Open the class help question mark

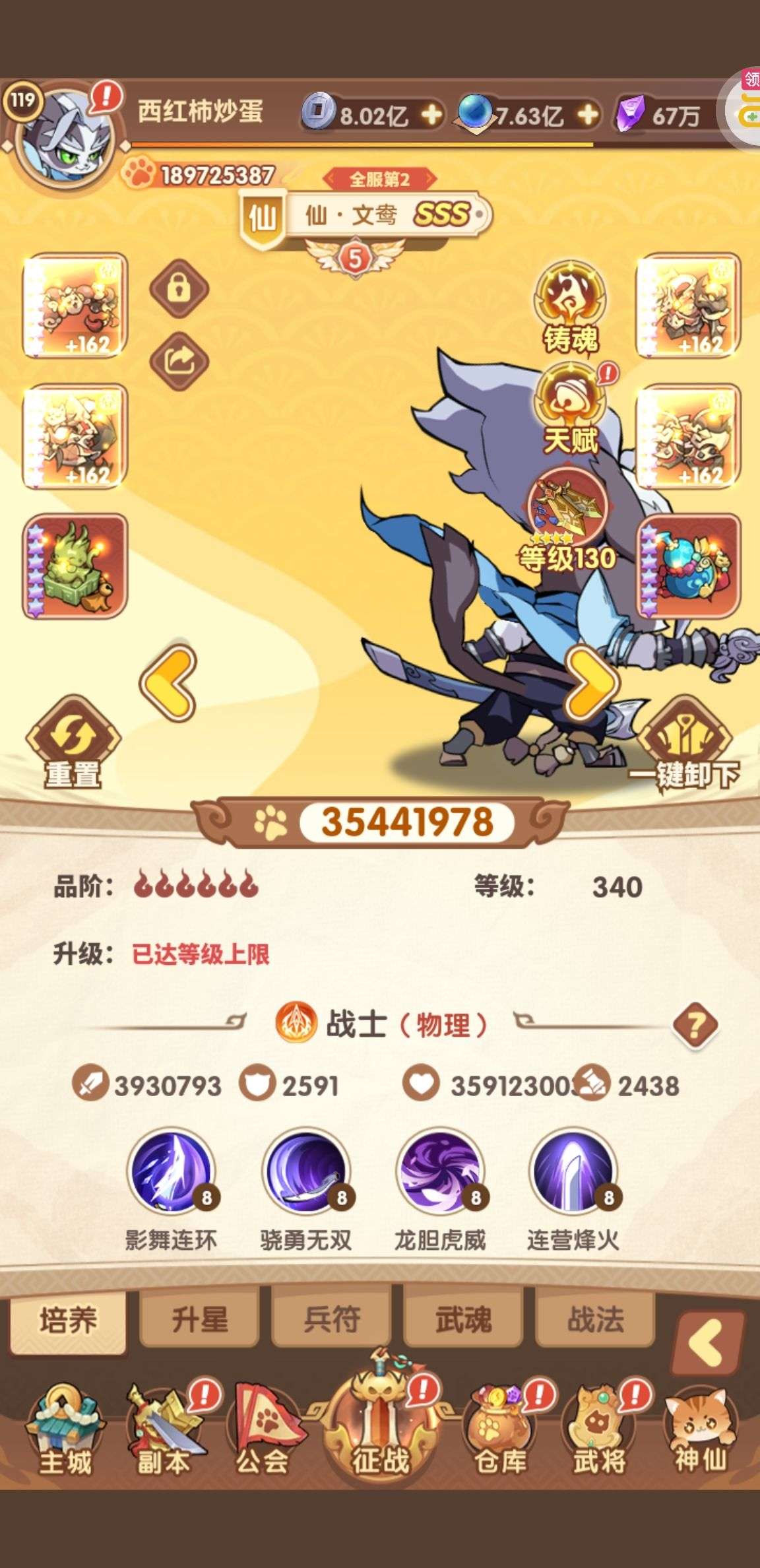(x=695, y=1025)
